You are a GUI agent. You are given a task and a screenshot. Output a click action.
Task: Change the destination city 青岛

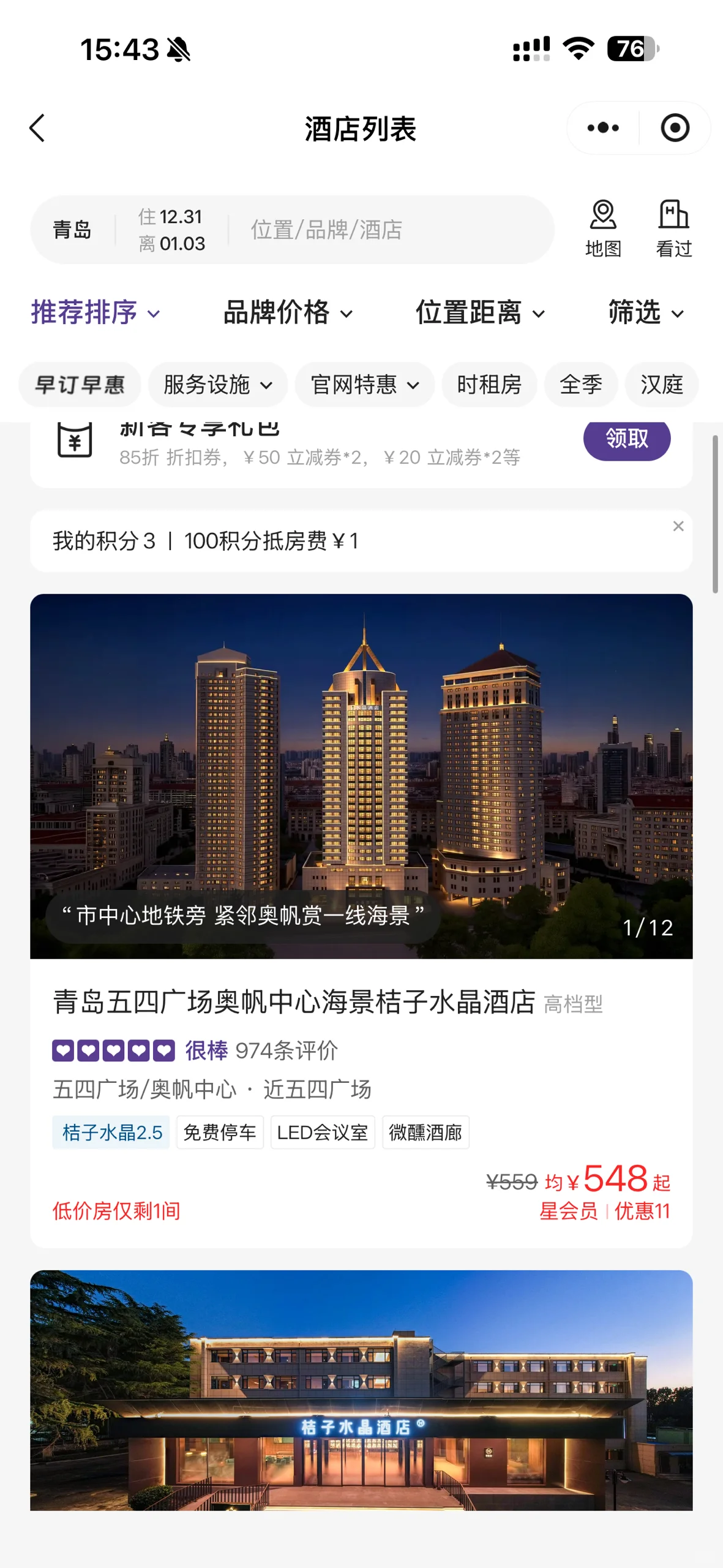72,230
